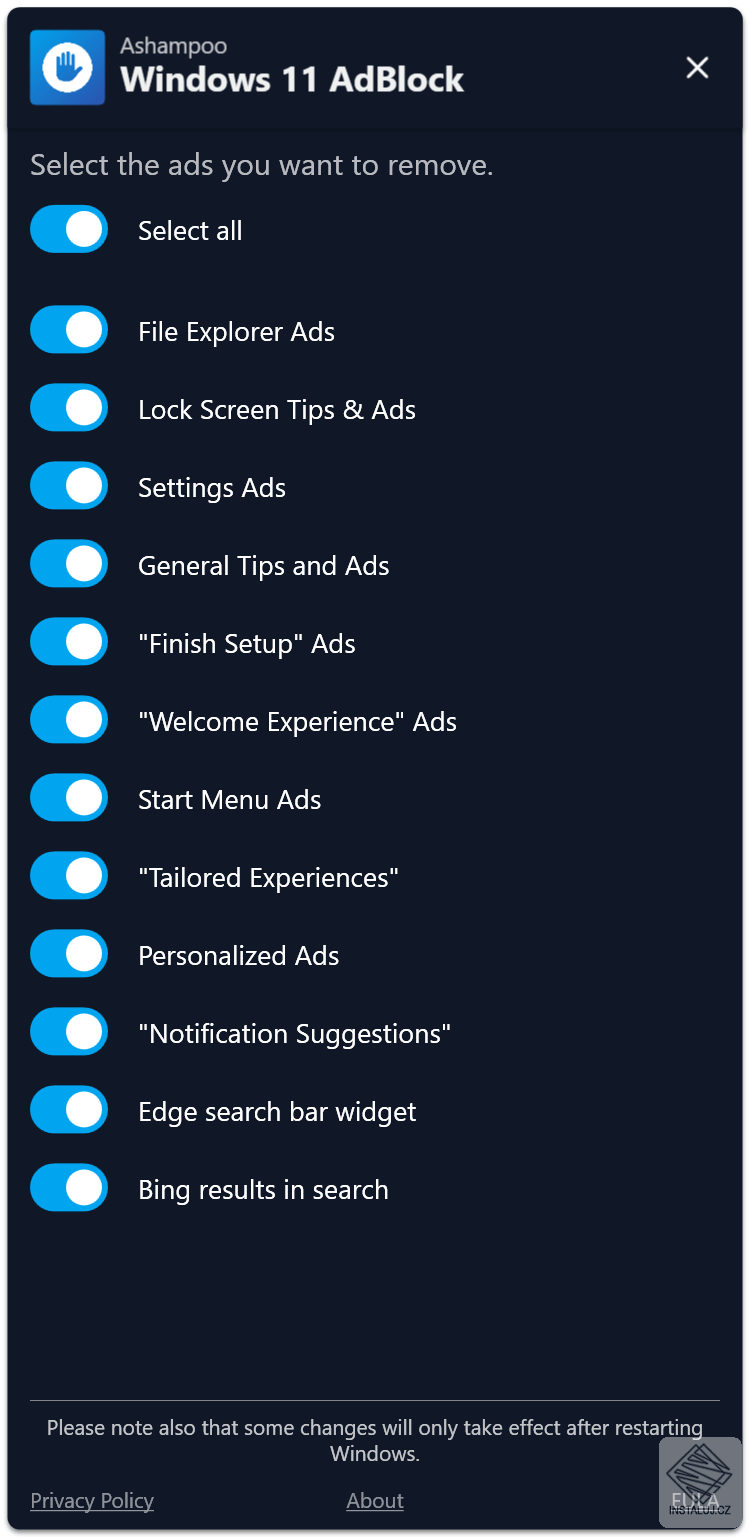Viewport: 750px width, 1537px height.
Task: Toggle the Start Menu Ads switch
Action: tap(69, 799)
